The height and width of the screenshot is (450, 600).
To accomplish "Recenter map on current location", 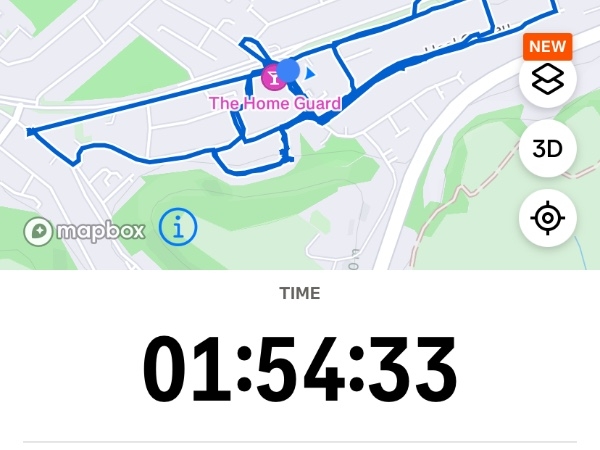I will click(547, 218).
